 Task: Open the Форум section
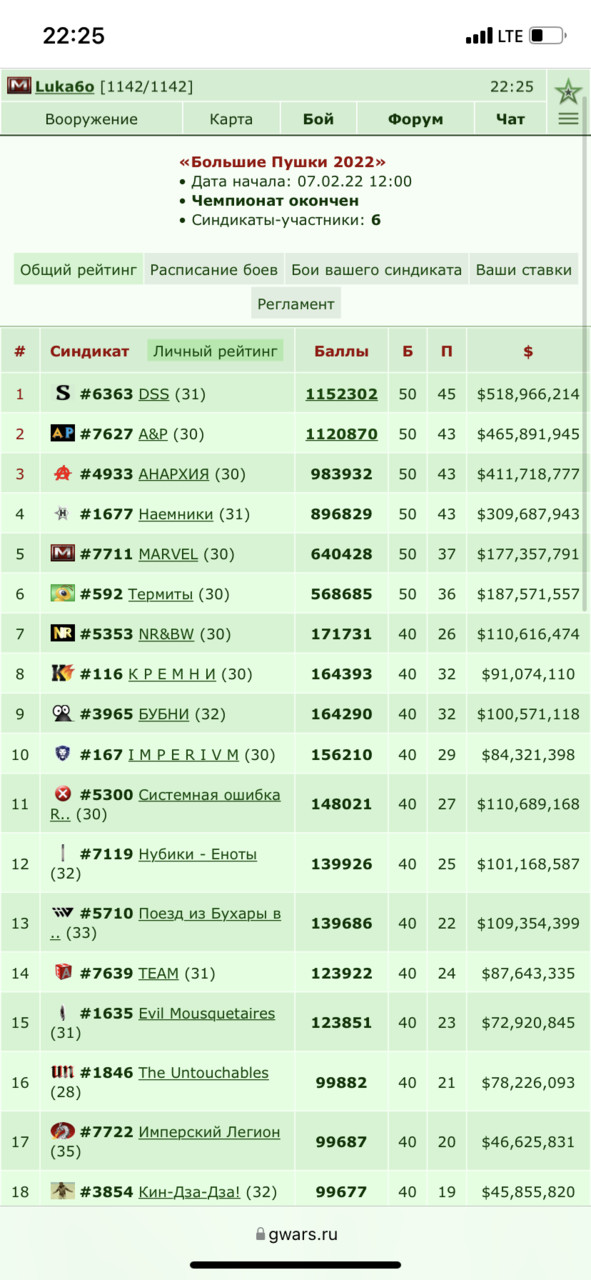(x=415, y=119)
